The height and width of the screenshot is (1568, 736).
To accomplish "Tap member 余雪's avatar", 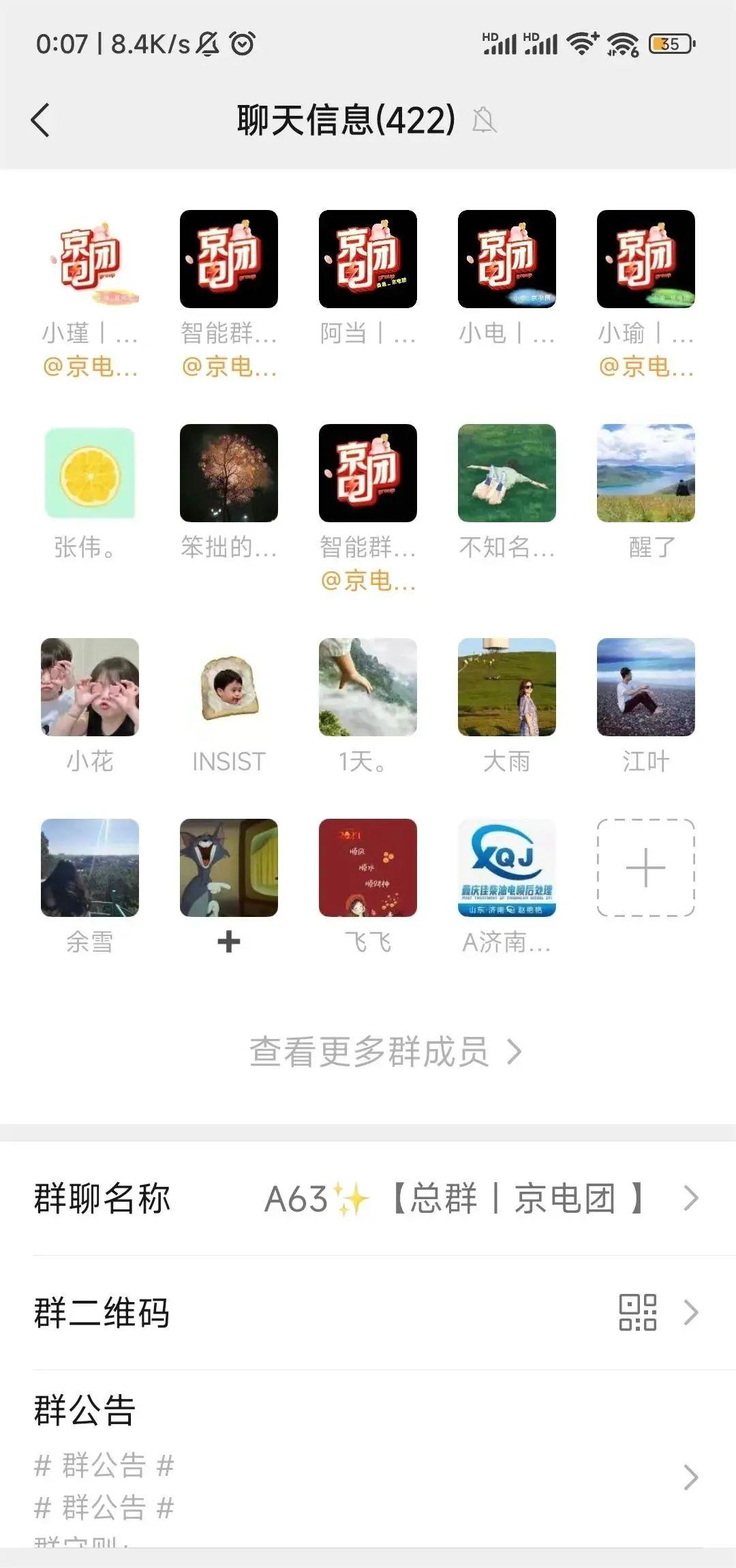I will tap(90, 867).
